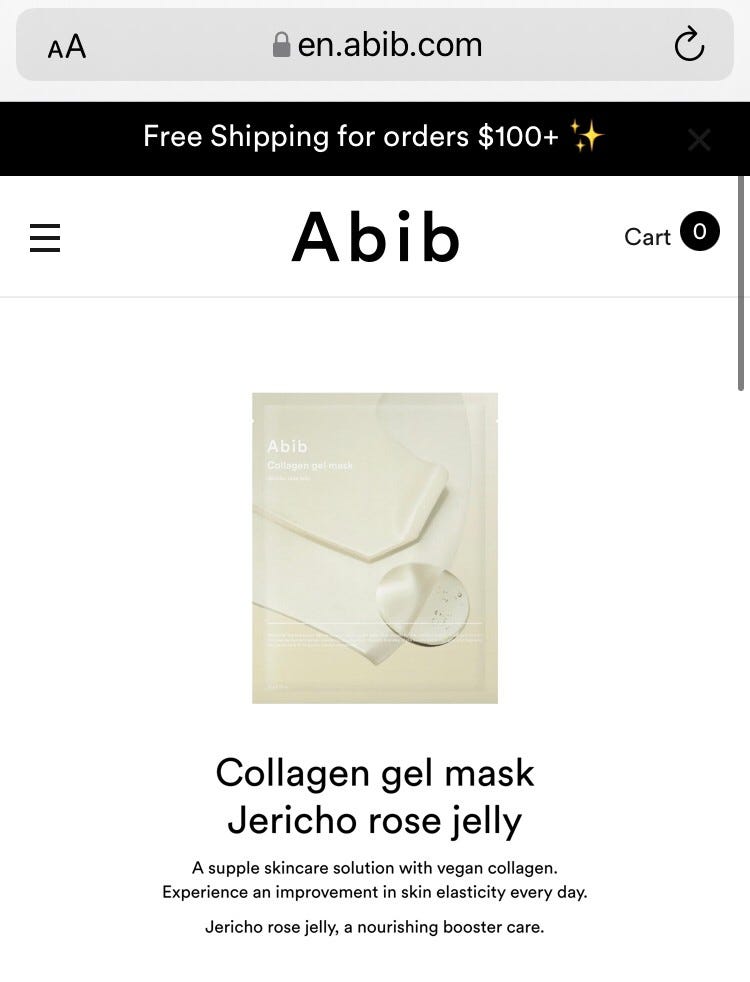Open page display options with the AA control
750x982 pixels.
coord(66,46)
